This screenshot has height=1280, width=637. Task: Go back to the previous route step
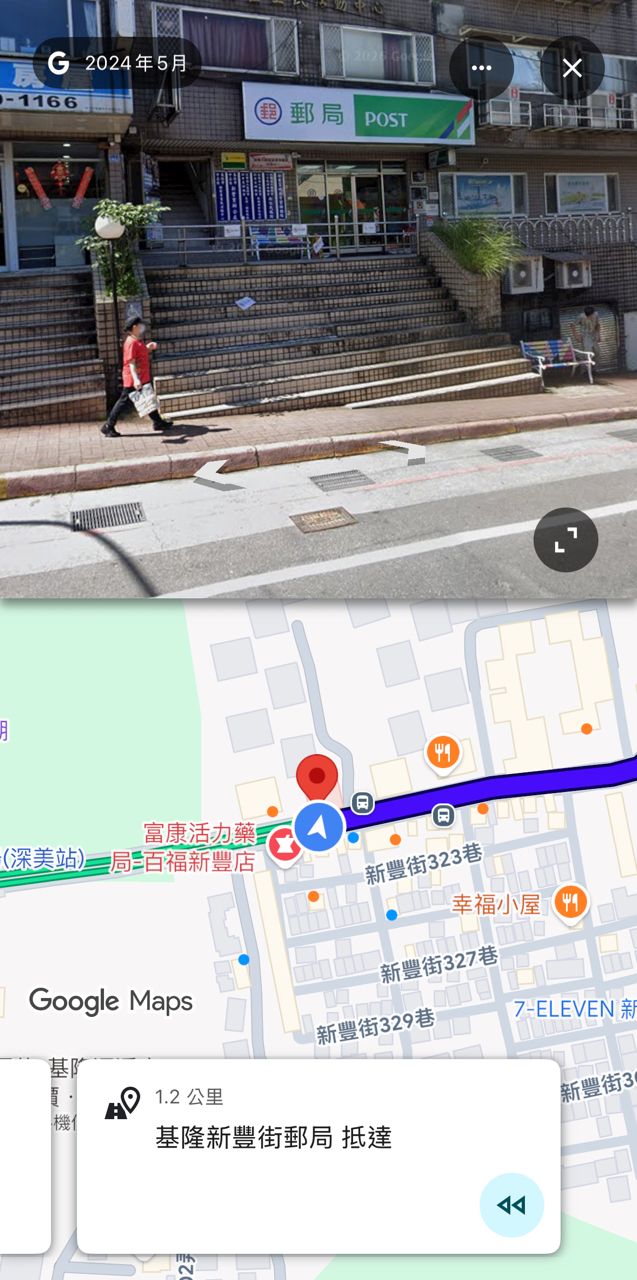tap(511, 1205)
